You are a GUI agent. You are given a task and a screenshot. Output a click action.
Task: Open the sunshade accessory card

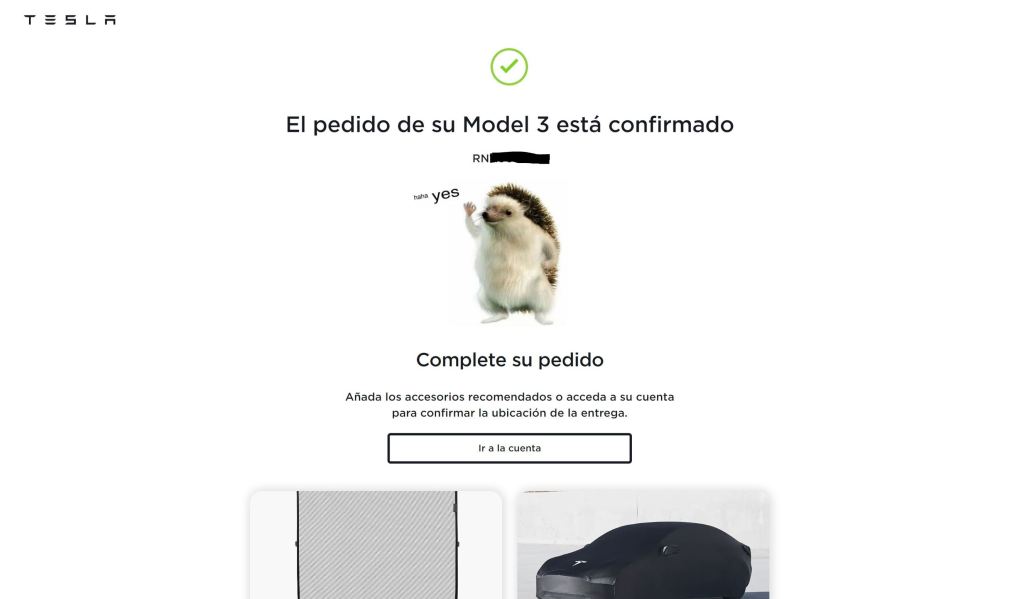[x=376, y=545]
